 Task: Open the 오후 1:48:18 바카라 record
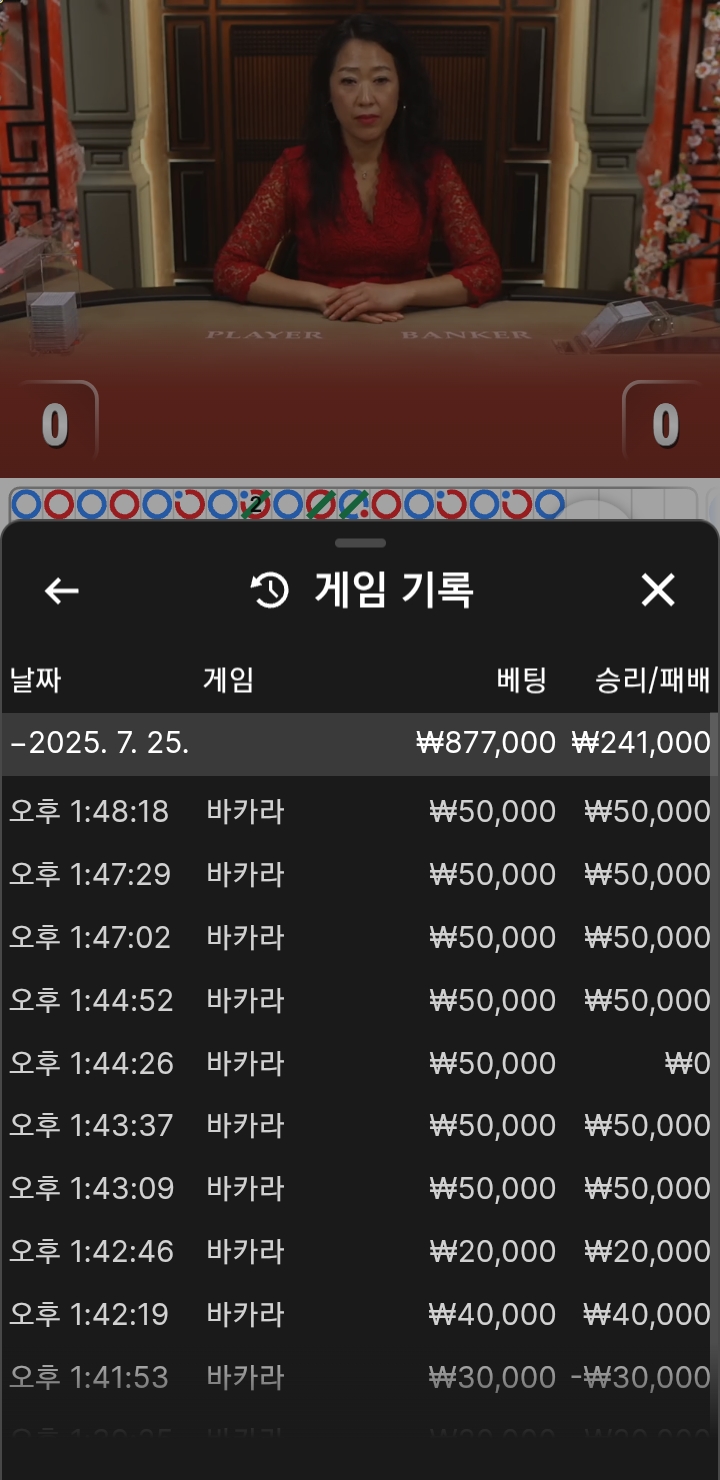pyautogui.click(x=358, y=811)
